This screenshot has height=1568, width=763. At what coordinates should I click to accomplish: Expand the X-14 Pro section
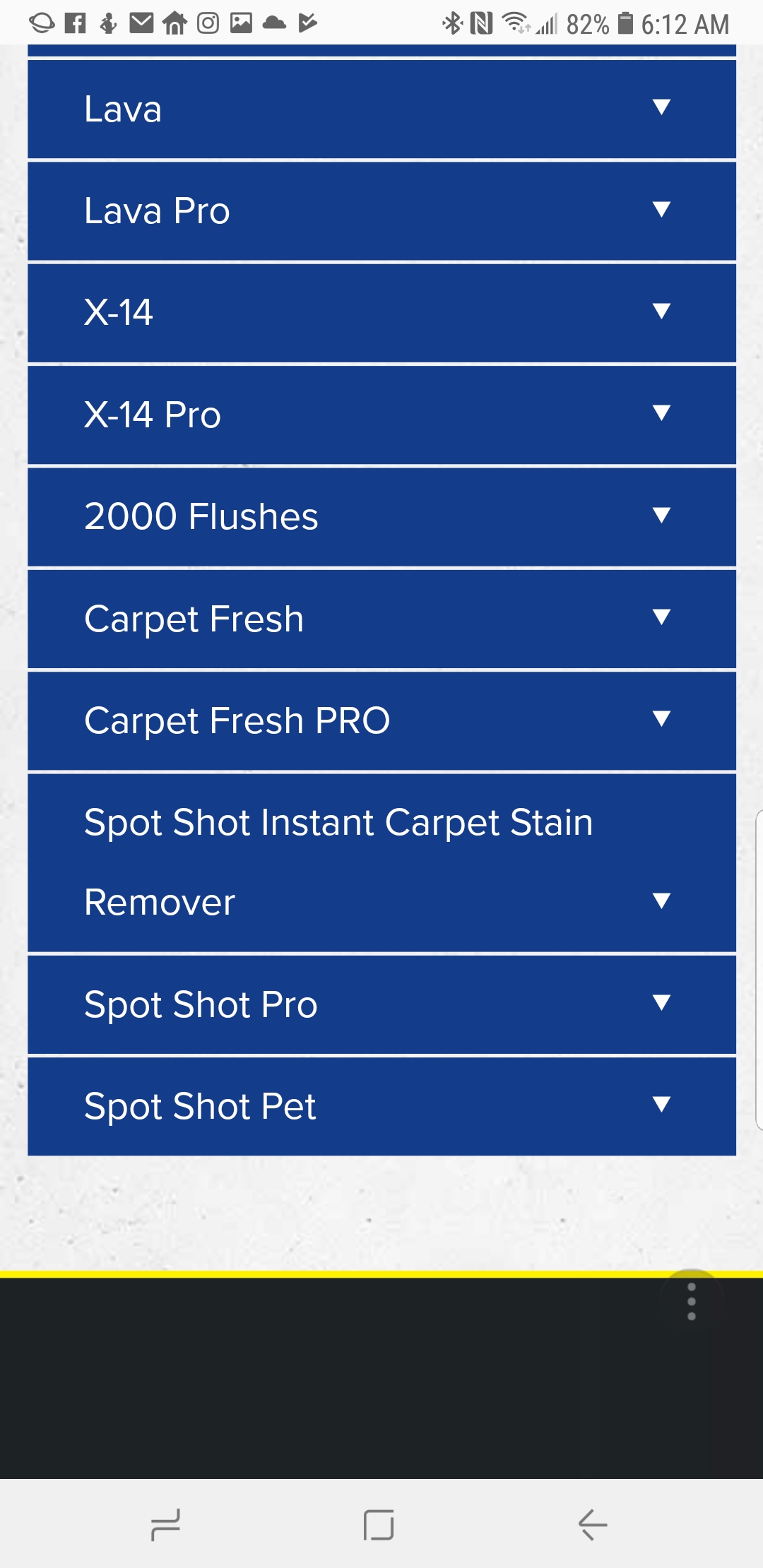coord(381,415)
